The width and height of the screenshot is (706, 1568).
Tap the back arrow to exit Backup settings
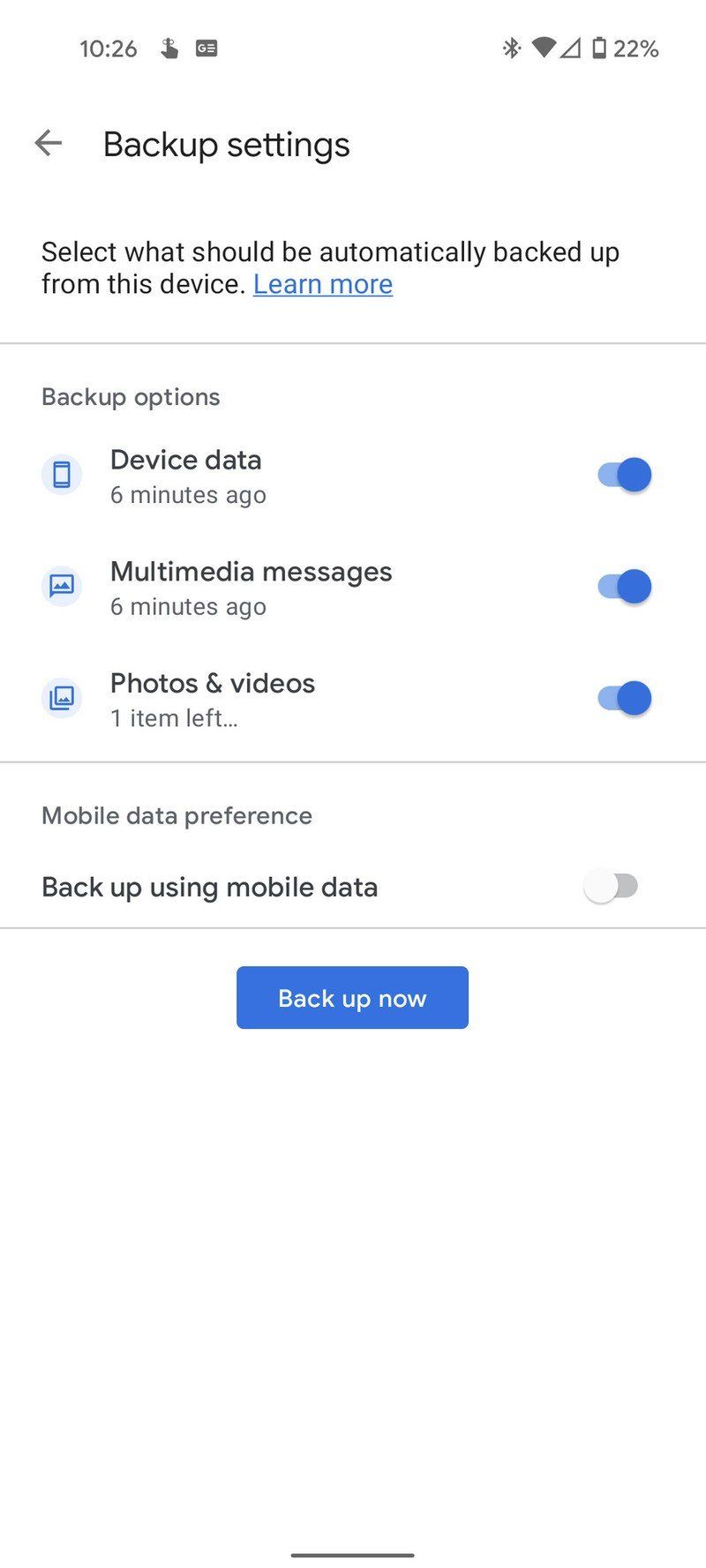48,143
